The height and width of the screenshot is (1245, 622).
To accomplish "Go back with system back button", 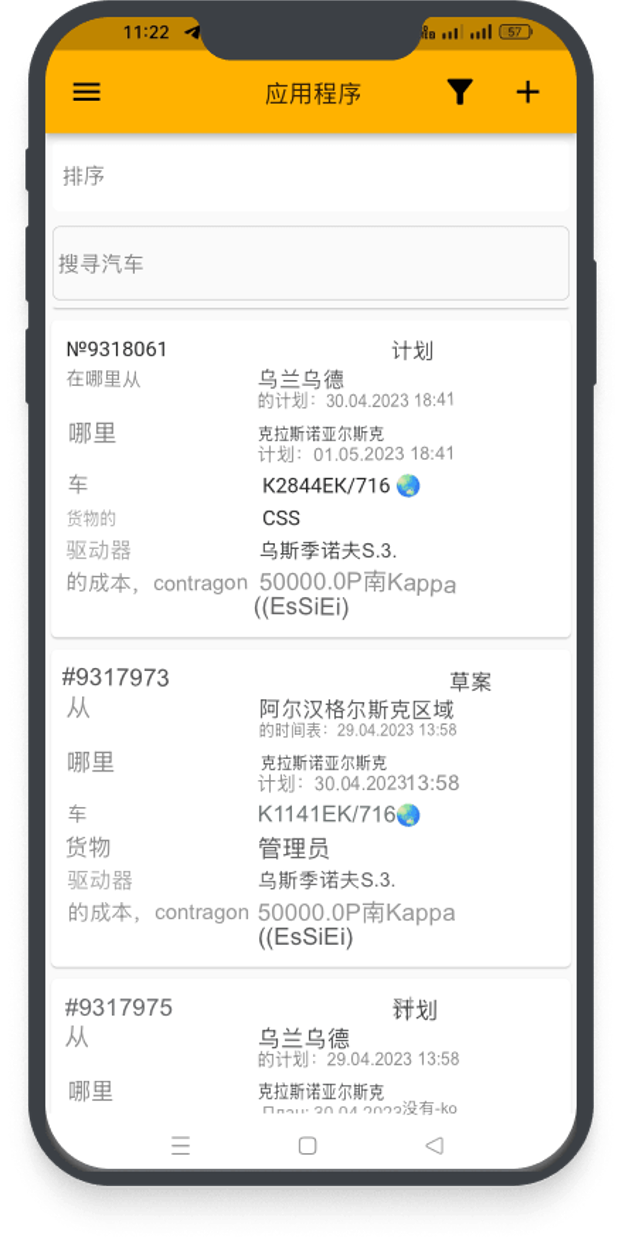I will coord(434,1146).
